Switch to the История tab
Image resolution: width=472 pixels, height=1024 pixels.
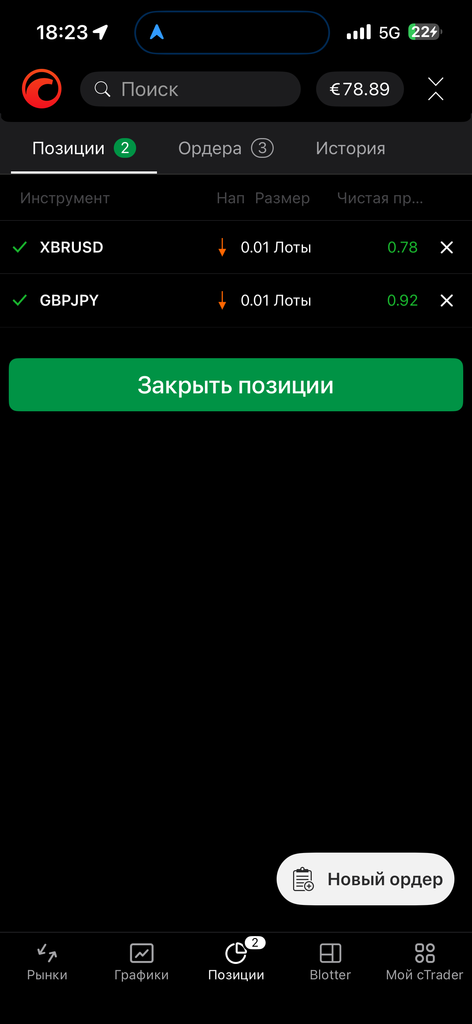pyautogui.click(x=351, y=148)
